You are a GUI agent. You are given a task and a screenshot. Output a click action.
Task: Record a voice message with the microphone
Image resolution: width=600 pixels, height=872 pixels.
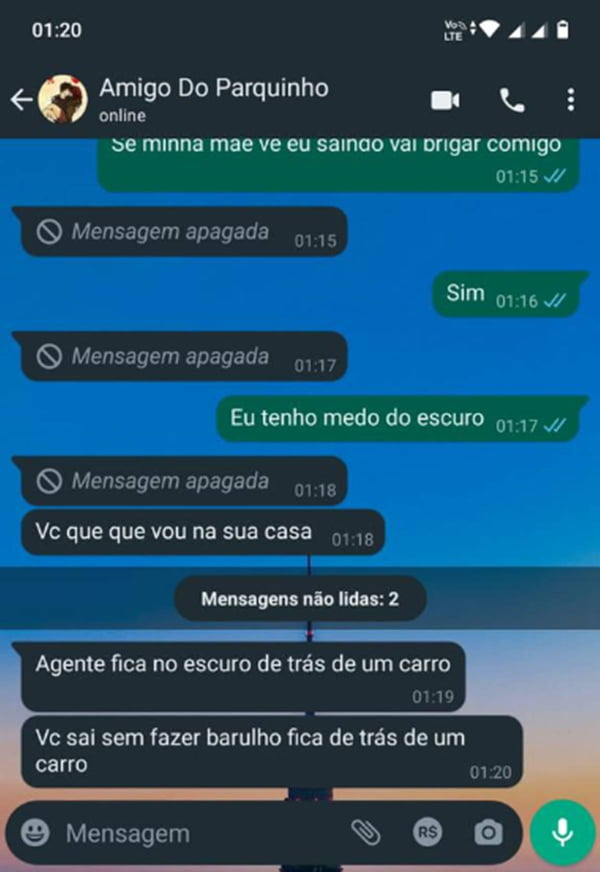[562, 832]
